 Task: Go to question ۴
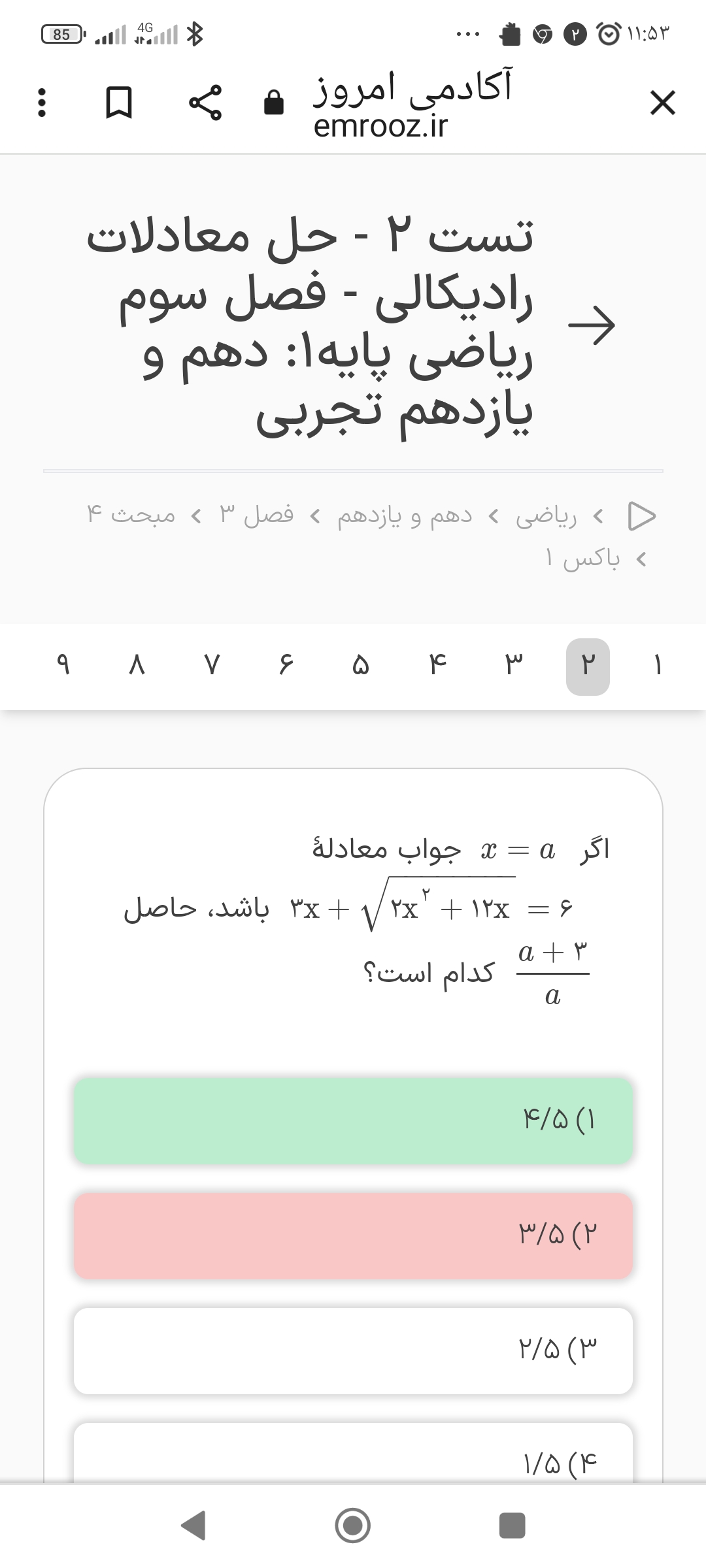click(x=438, y=666)
